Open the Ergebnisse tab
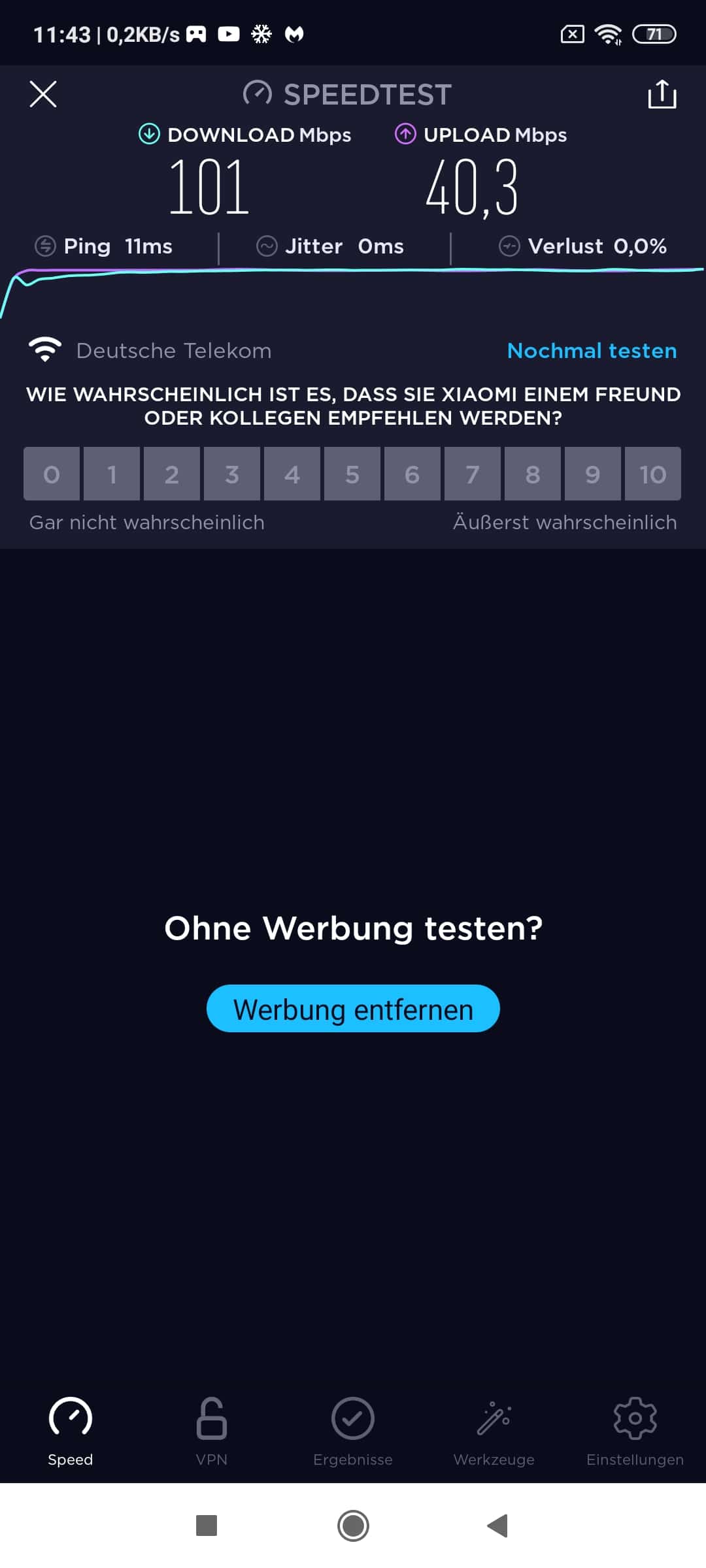This screenshot has height=1568, width=706. click(x=353, y=1432)
